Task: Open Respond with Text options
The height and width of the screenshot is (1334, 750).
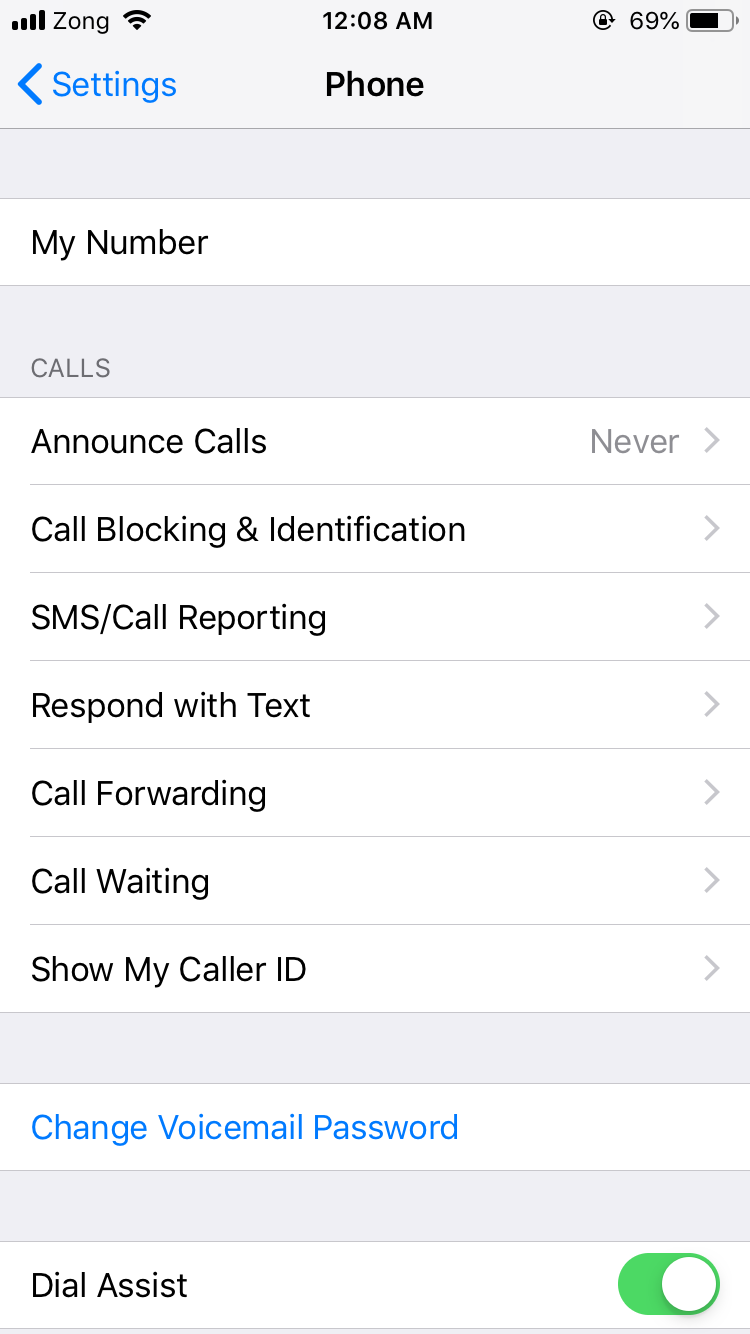Action: (375, 706)
